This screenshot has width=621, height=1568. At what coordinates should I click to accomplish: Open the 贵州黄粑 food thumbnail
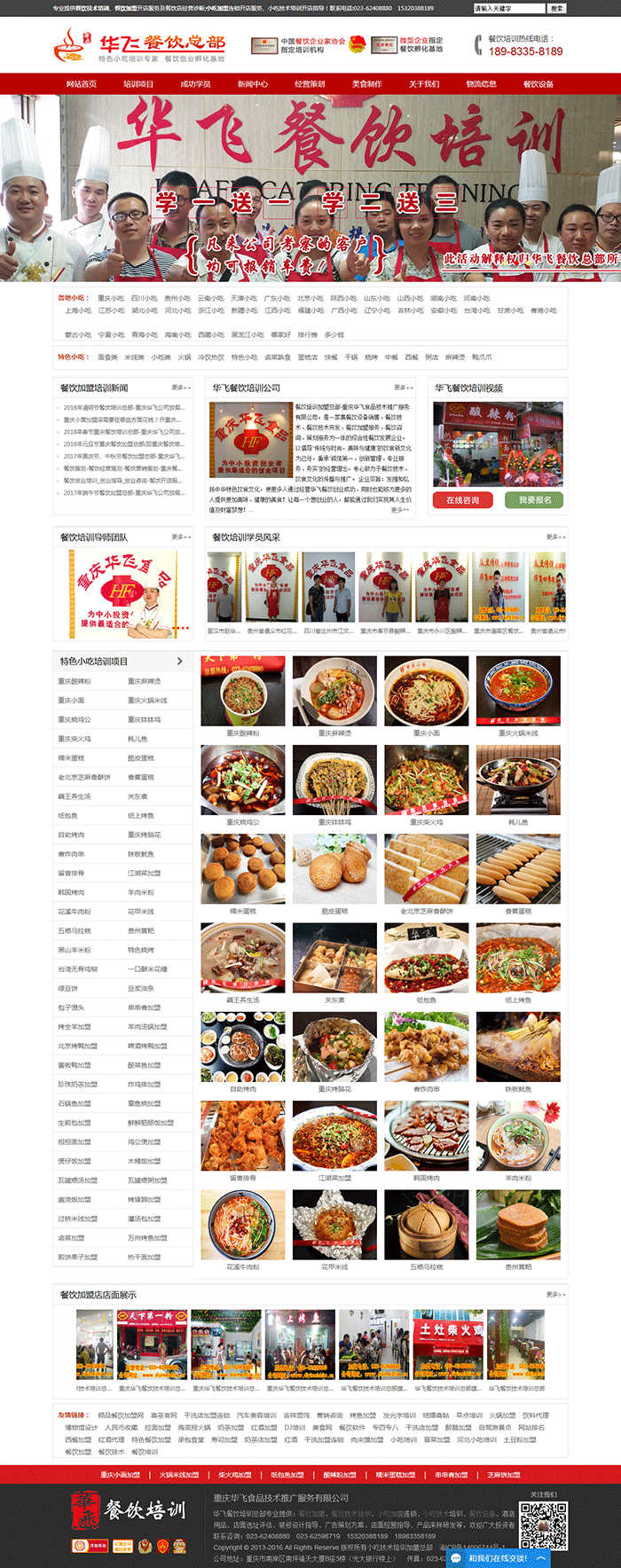coord(518,1226)
